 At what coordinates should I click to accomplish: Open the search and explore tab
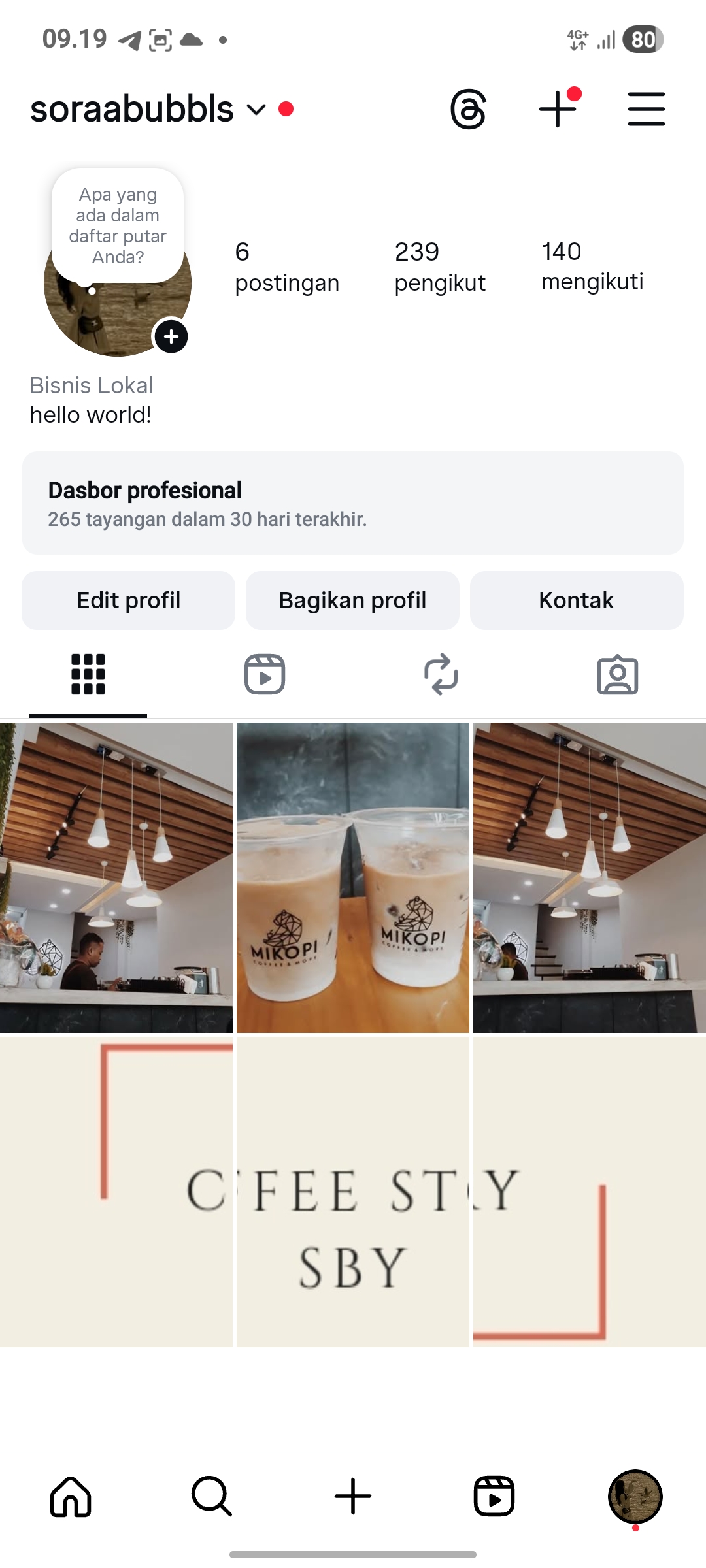[x=212, y=1496]
